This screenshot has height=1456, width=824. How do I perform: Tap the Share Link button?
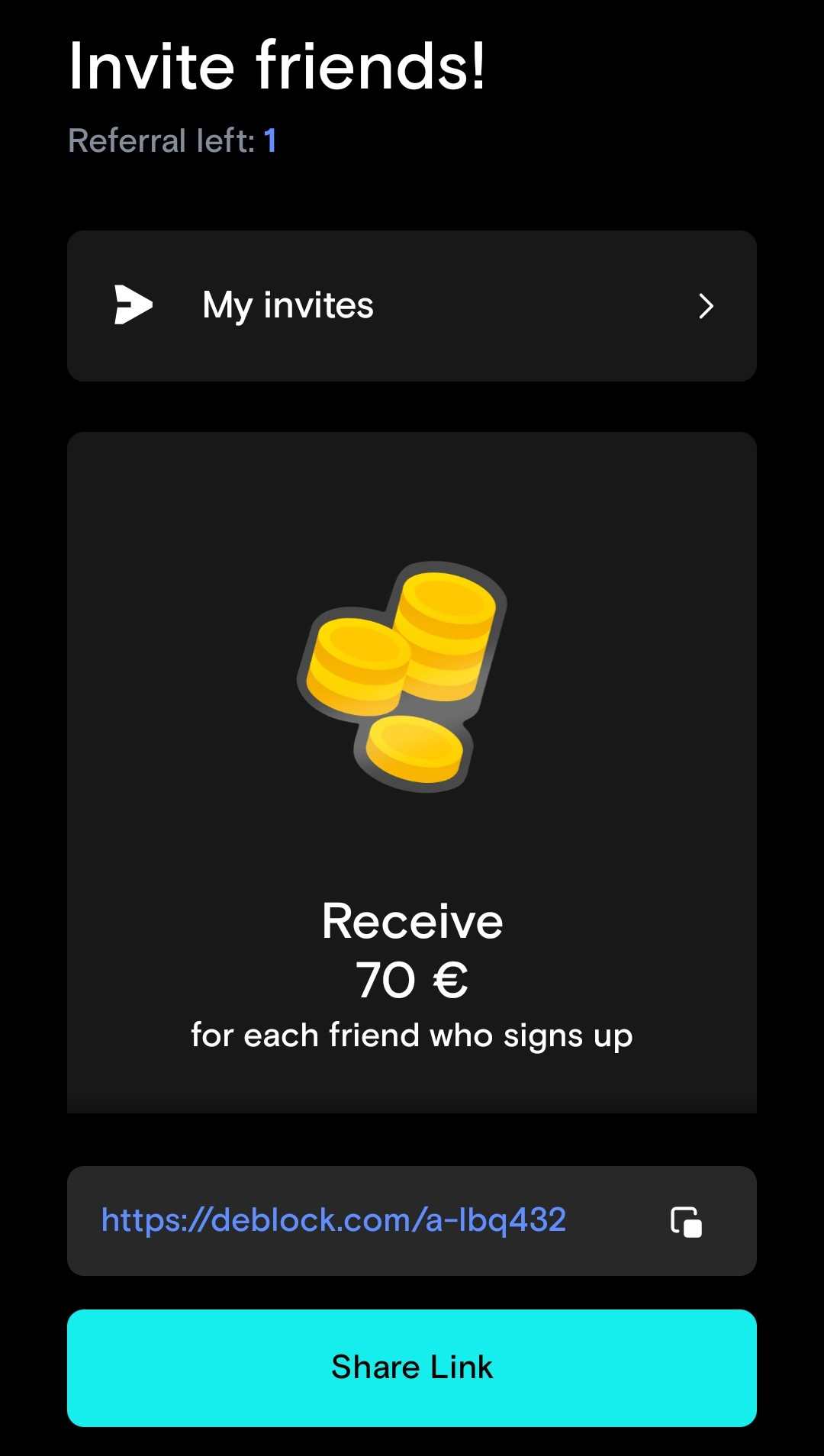tap(412, 1367)
